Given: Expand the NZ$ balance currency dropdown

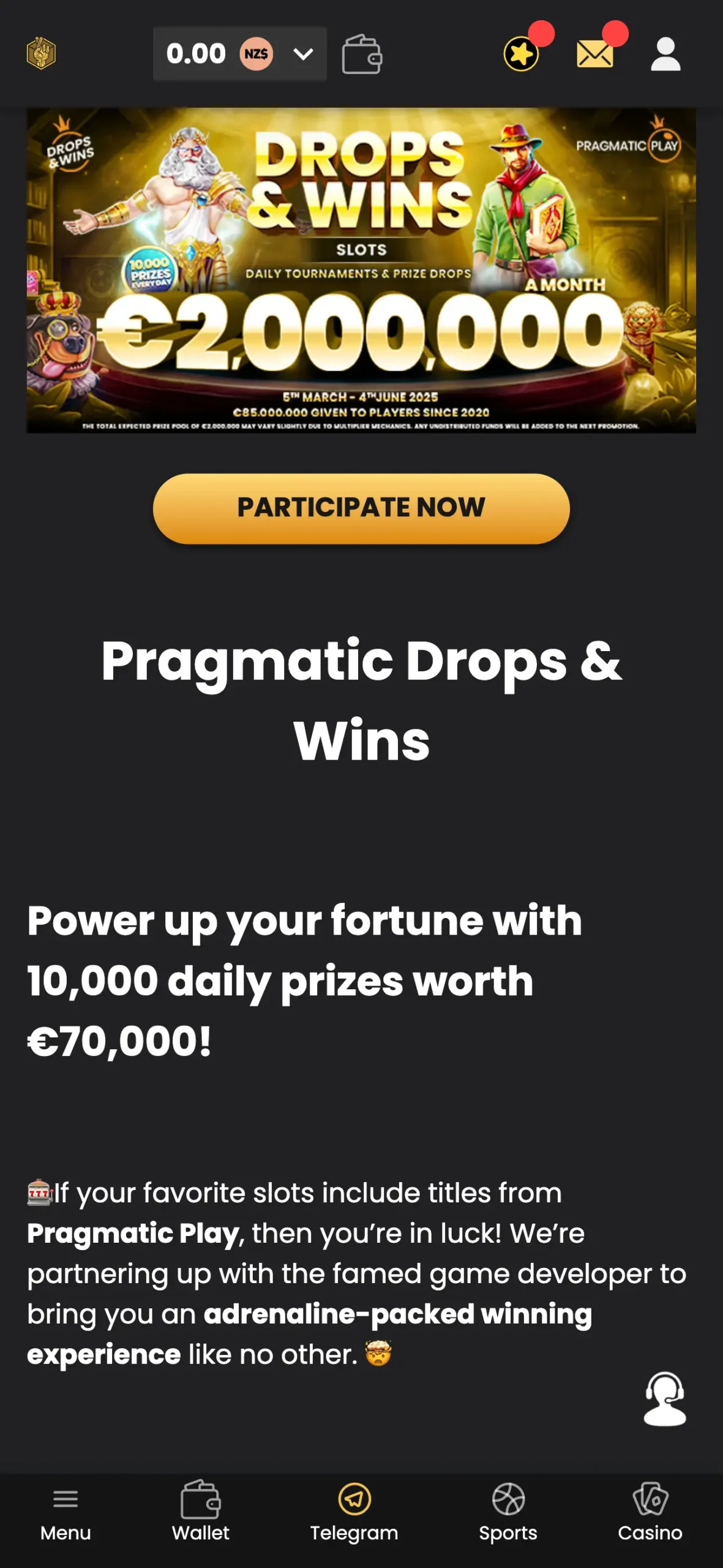Looking at the screenshot, I should (x=302, y=54).
